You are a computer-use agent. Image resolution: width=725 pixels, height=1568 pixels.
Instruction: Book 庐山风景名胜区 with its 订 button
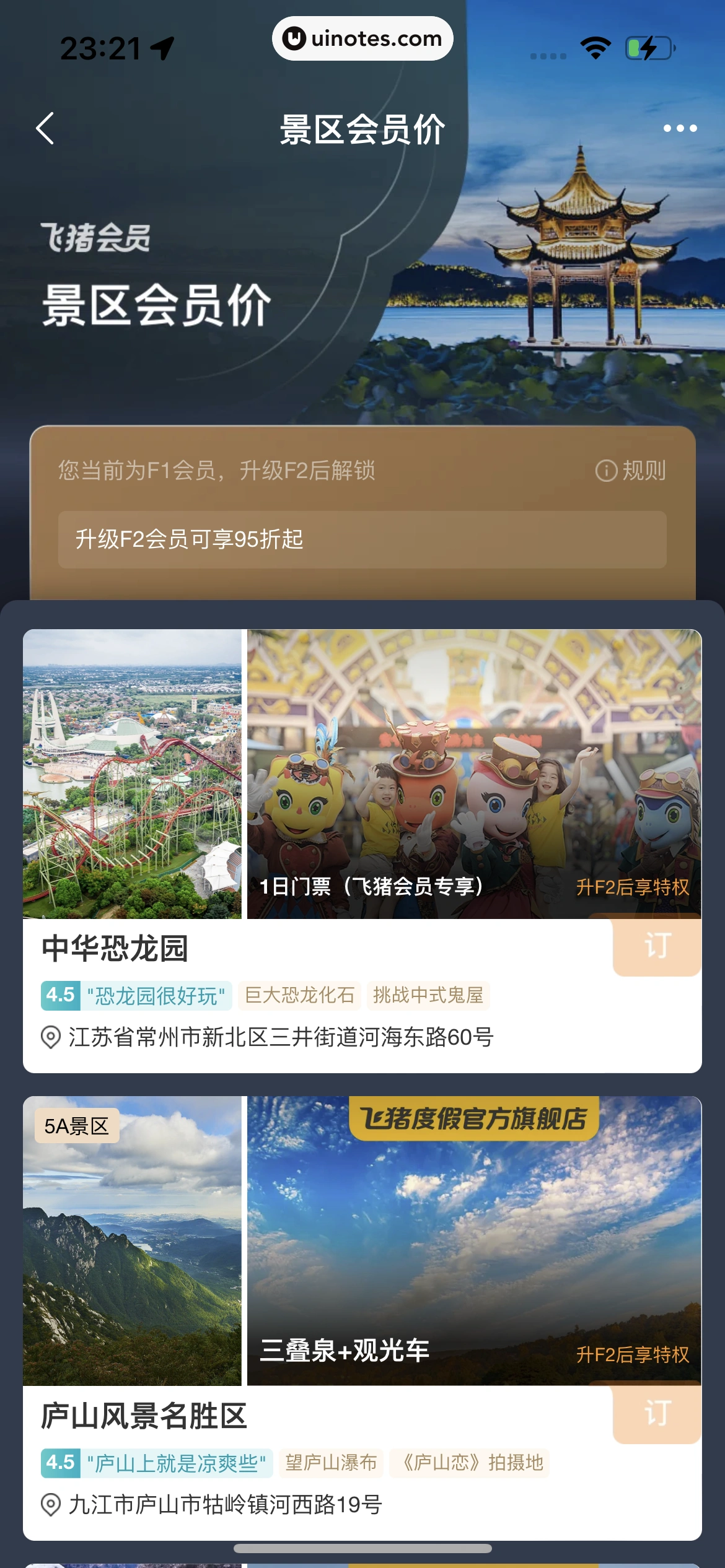click(x=657, y=1413)
